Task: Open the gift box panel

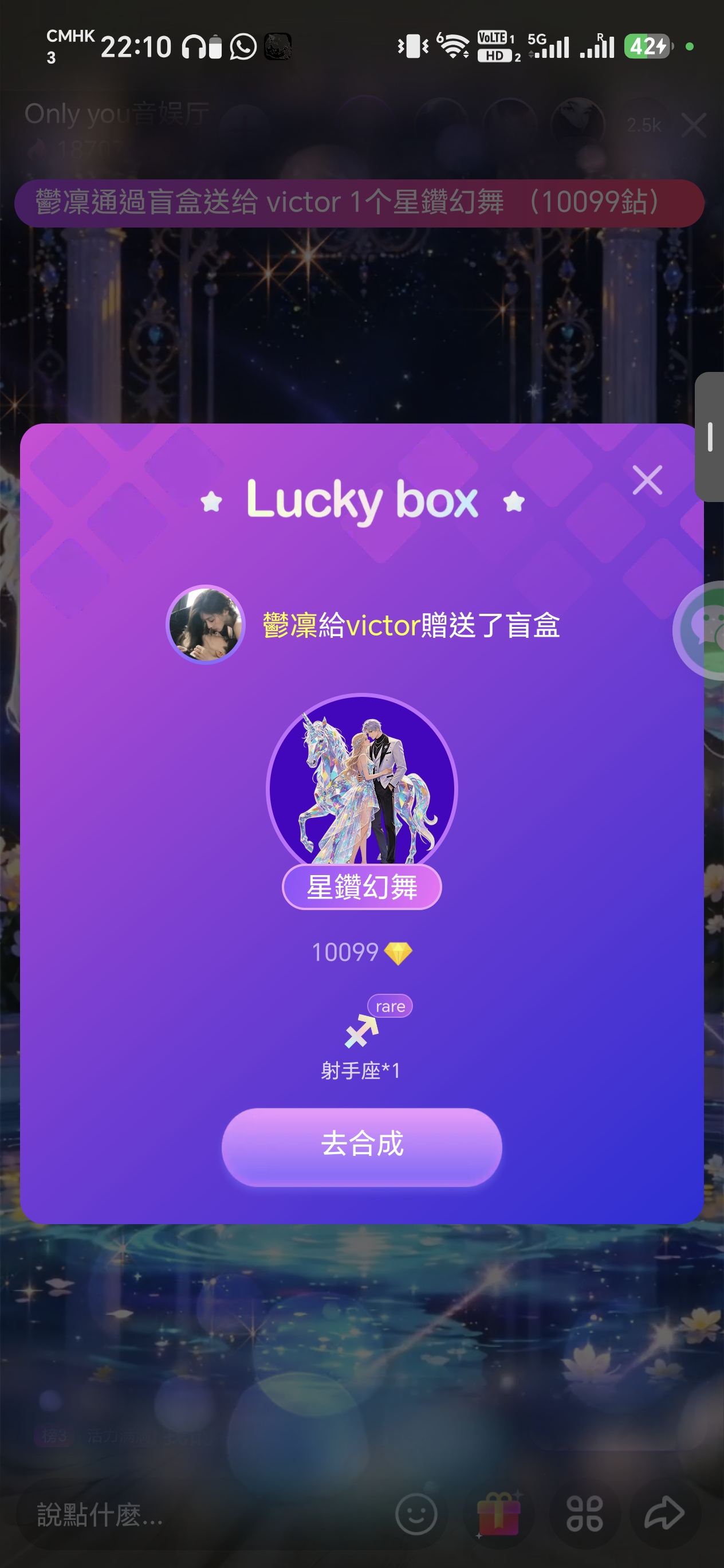Action: point(499,1514)
